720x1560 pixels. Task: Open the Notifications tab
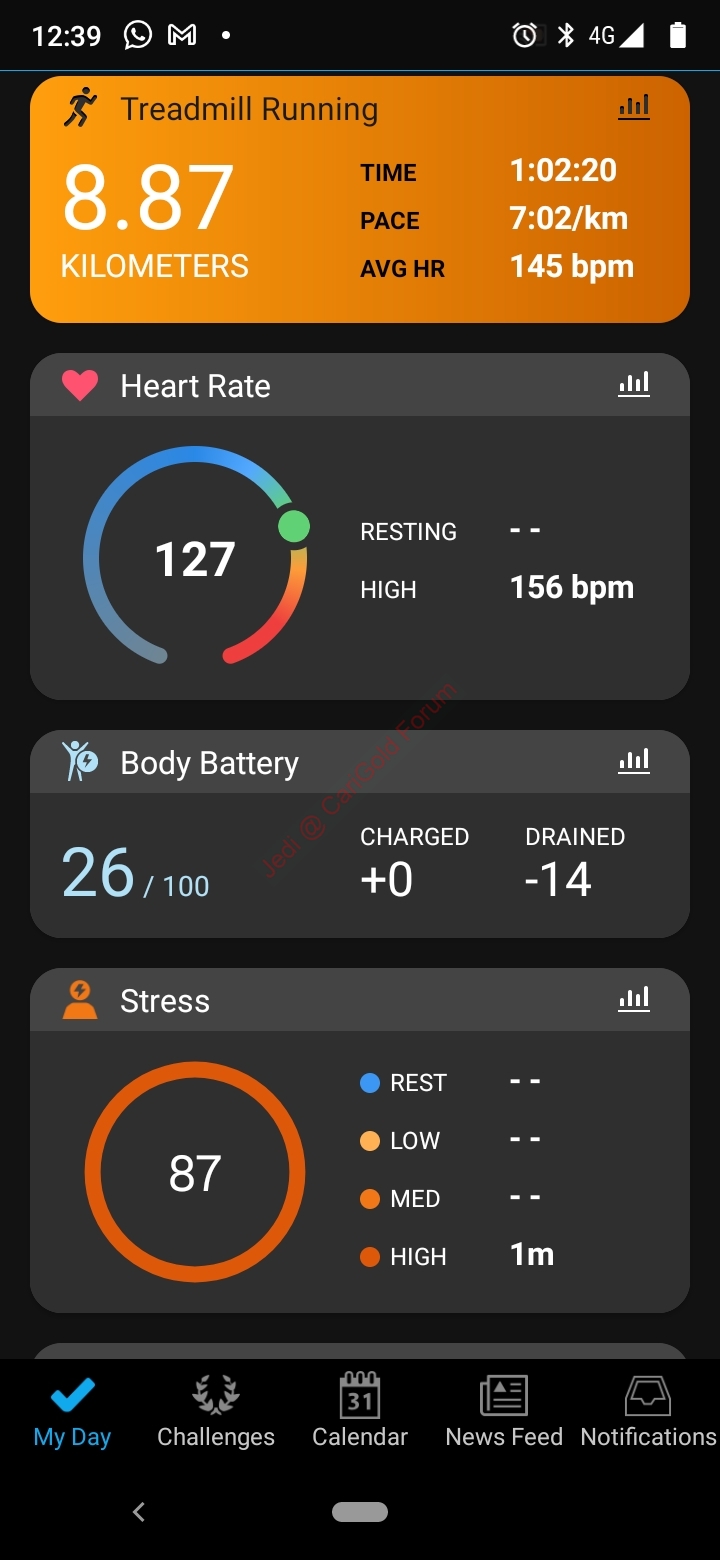(648, 1412)
